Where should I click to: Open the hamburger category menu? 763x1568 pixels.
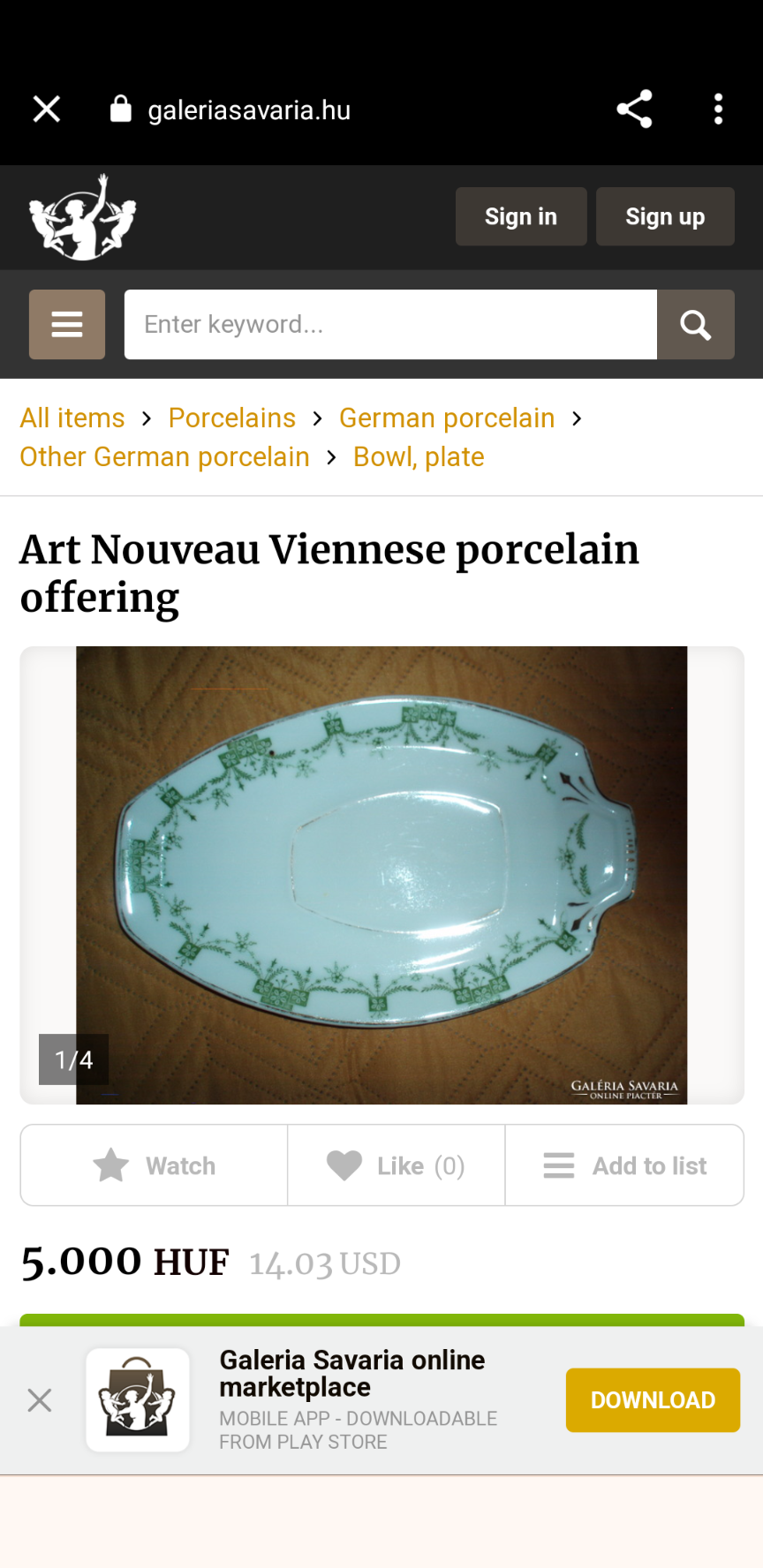[67, 324]
